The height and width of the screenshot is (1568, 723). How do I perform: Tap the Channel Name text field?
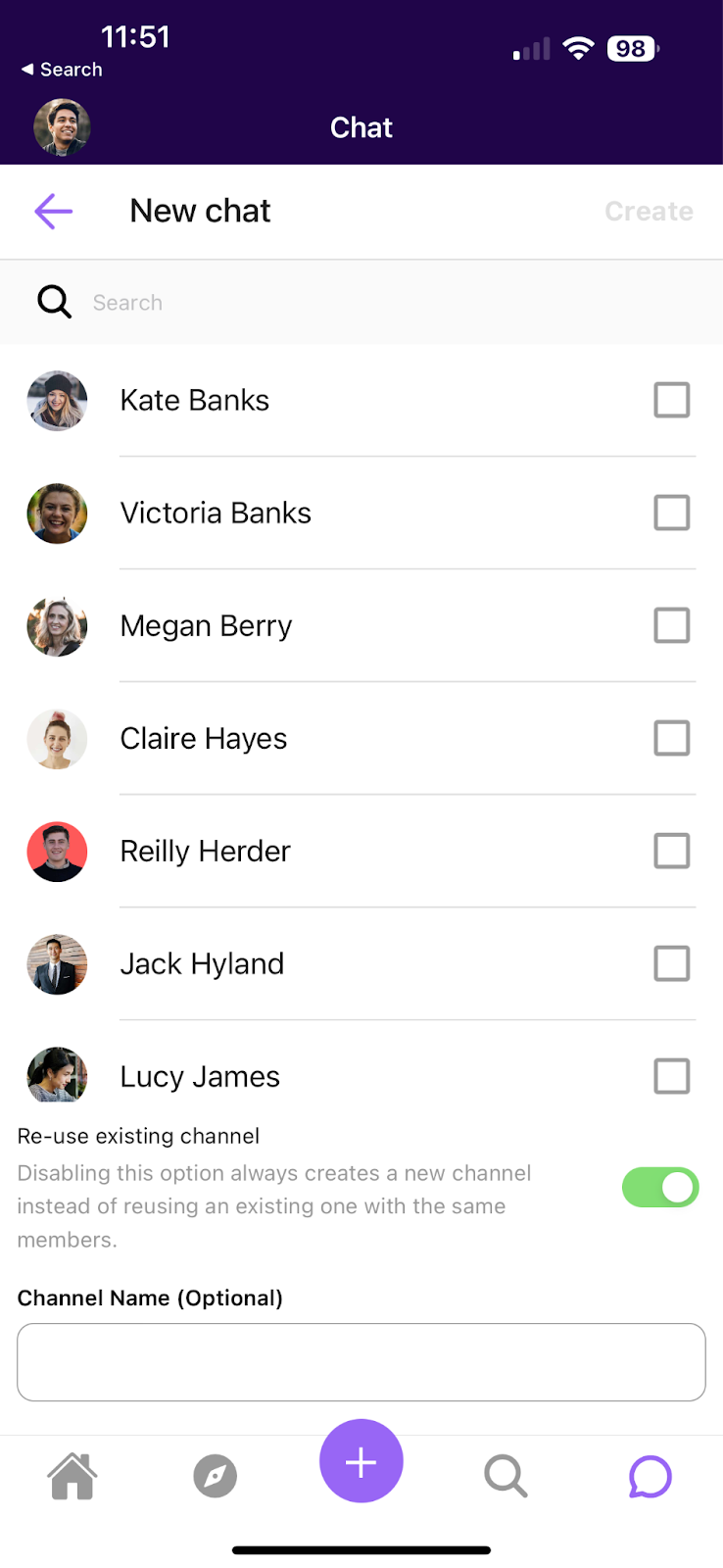[x=361, y=1362]
